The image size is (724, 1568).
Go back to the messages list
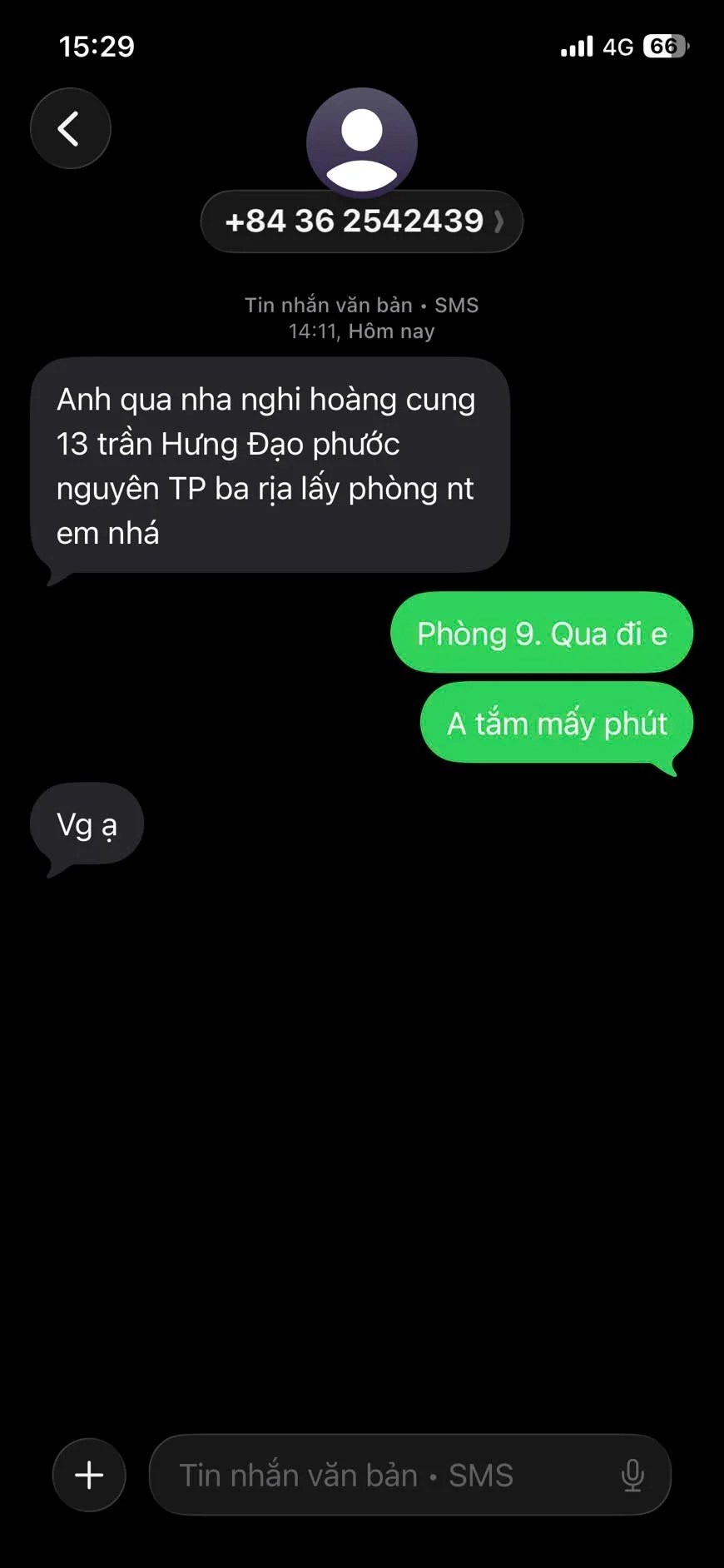pos(70,129)
